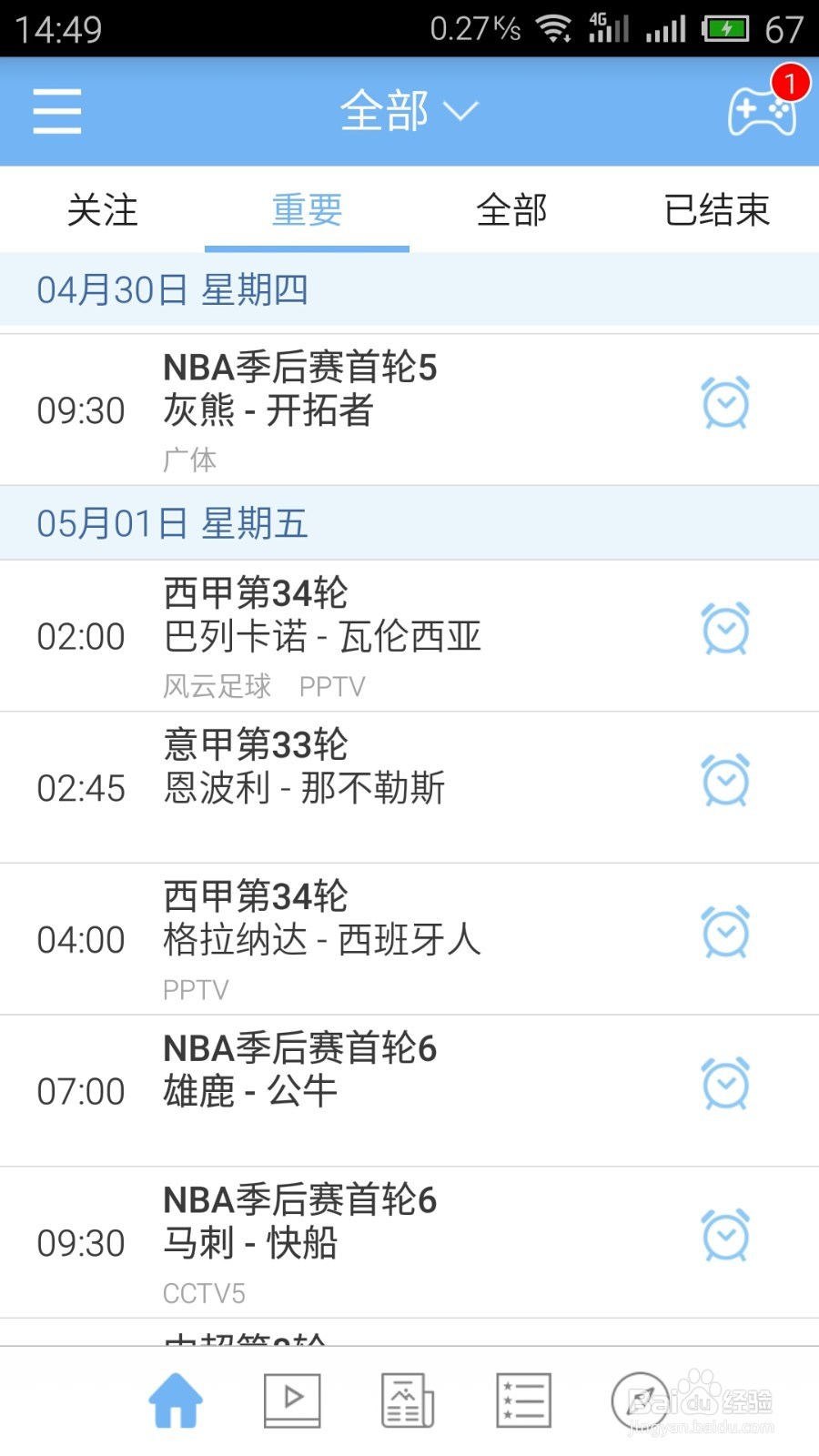Go to the home tab in bottom bar

(176, 1400)
